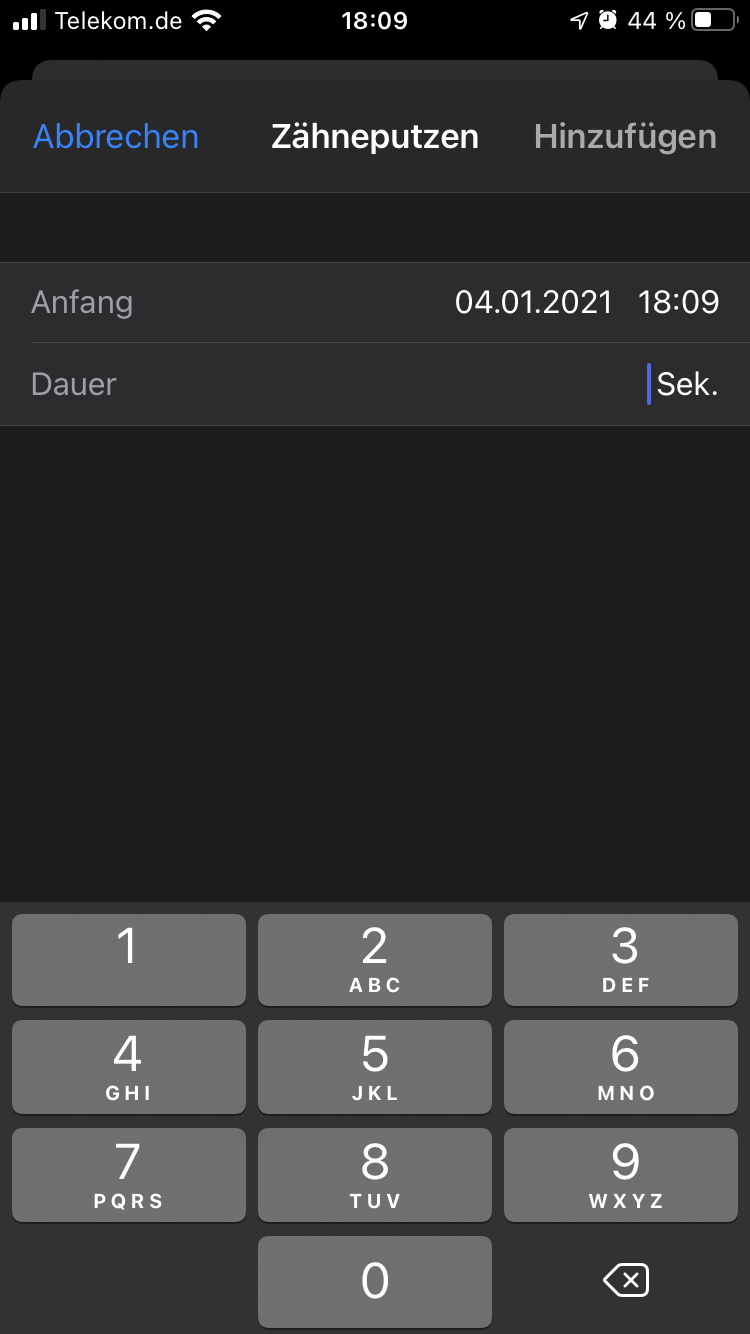Hit the backspace key on the keypad
The height and width of the screenshot is (1334, 750).
coord(626,1280)
